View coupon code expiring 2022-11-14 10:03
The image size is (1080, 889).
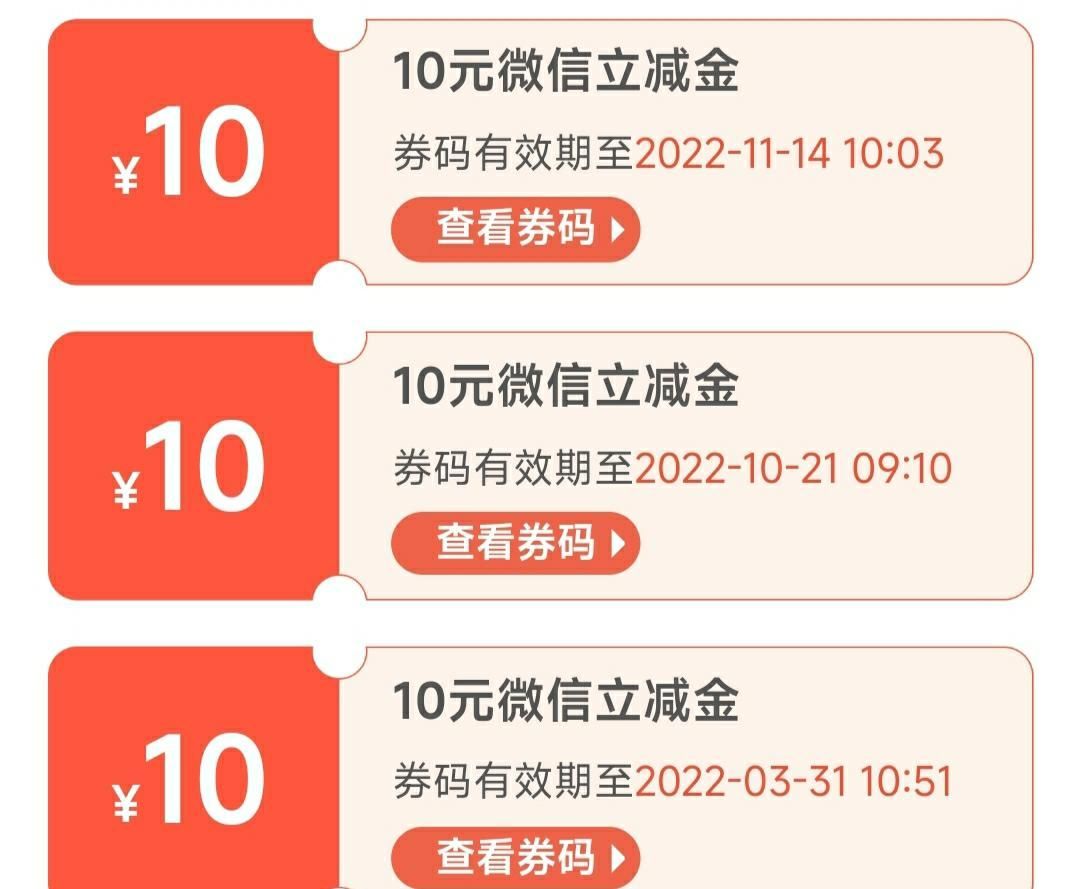[515, 229]
